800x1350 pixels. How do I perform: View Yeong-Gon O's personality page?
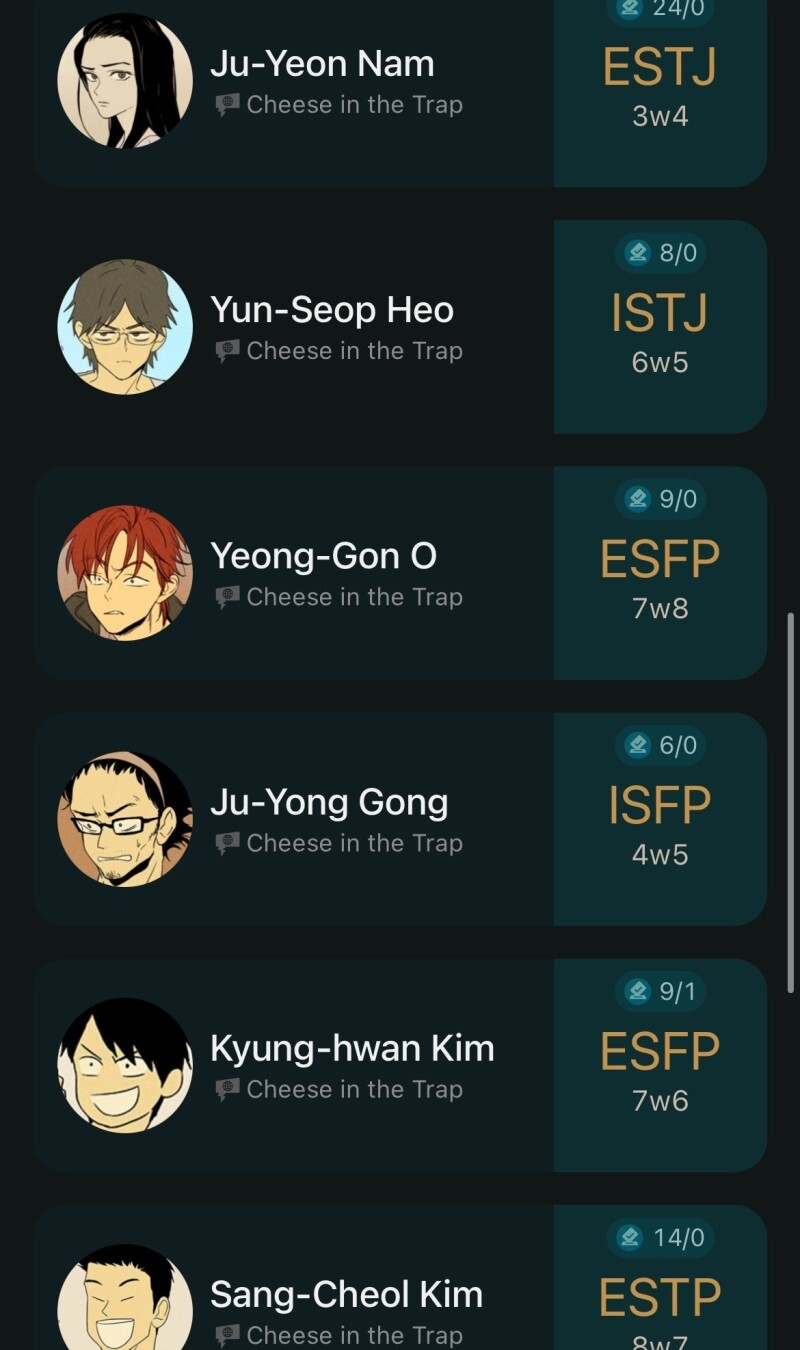point(323,557)
